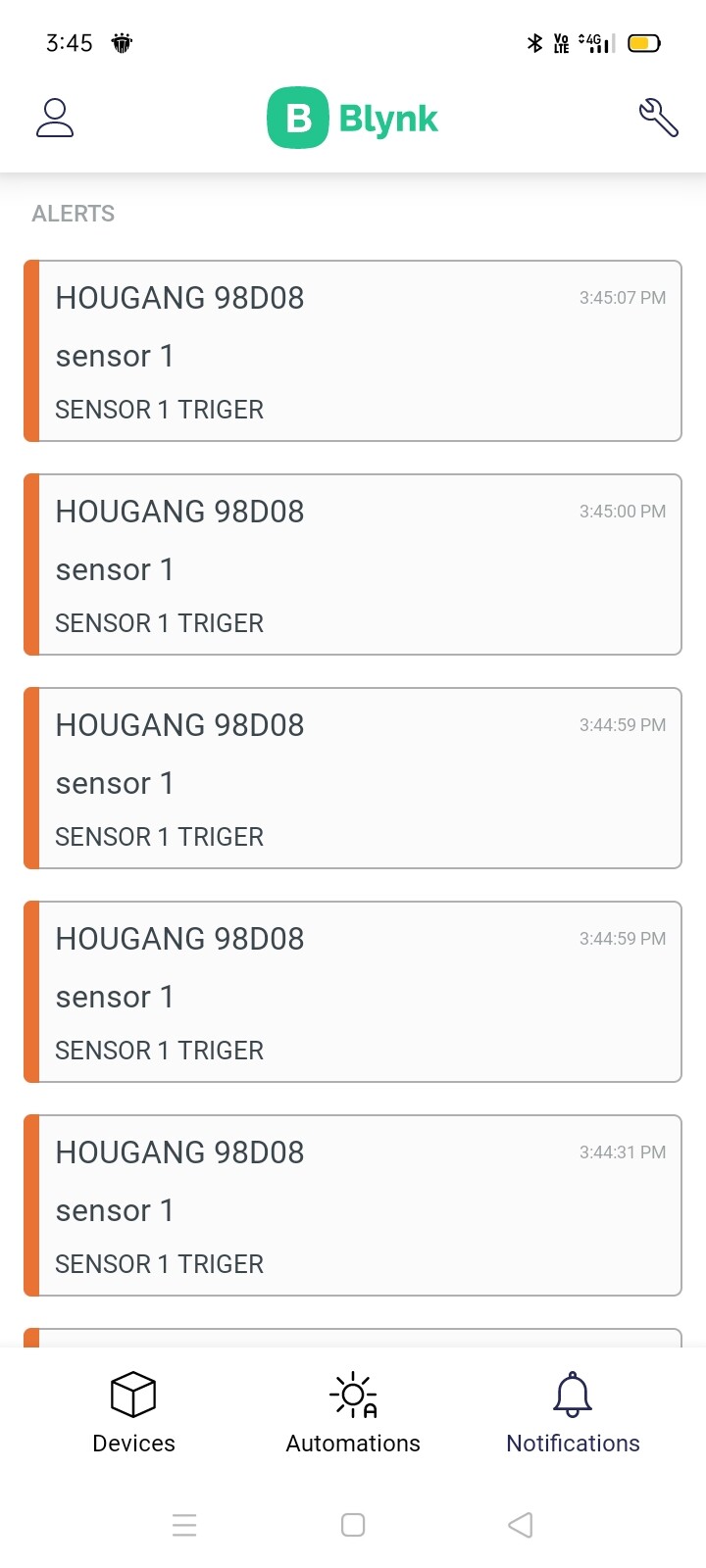706x1568 pixels.
Task: View the alert from 3:44:31 PM
Action: (x=353, y=1205)
